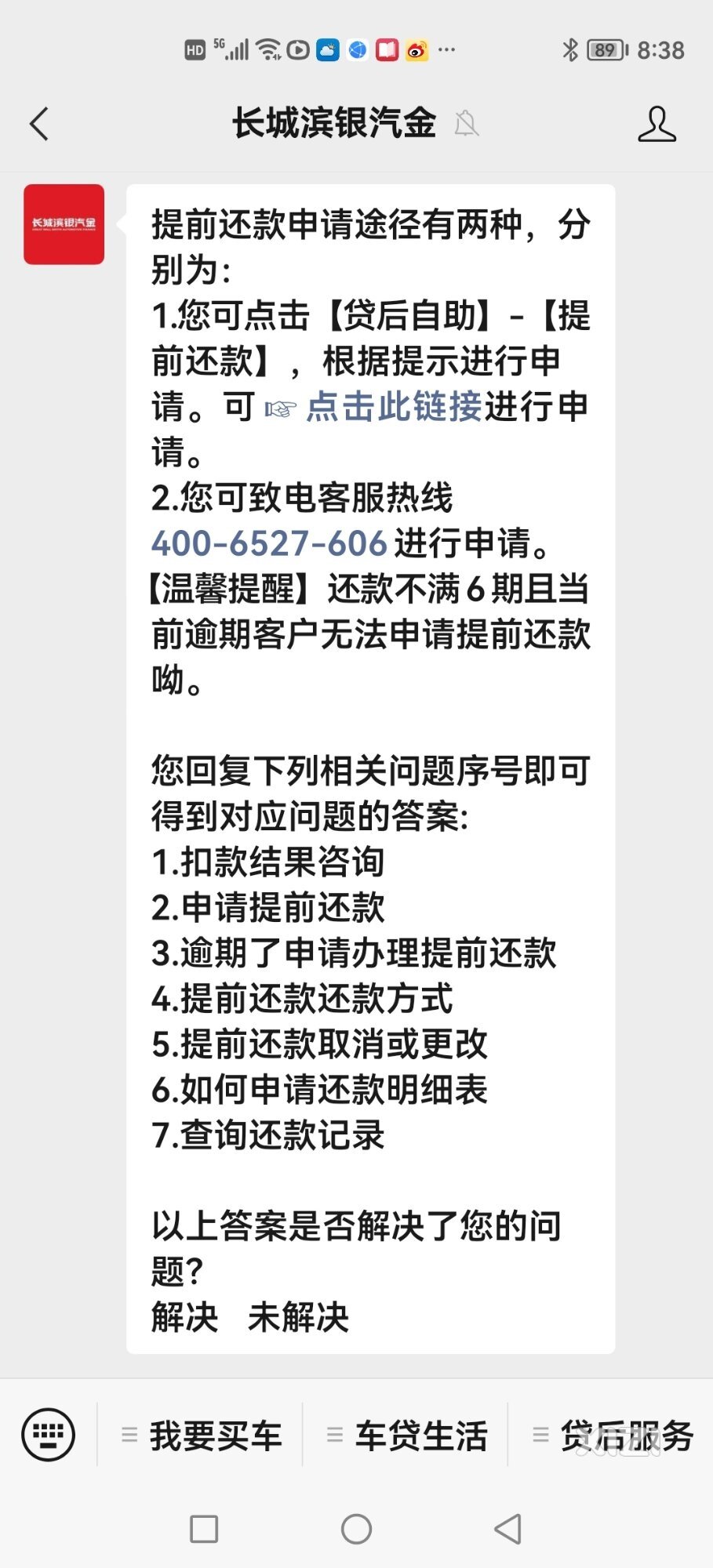The width and height of the screenshot is (713, 1568).
Task: Open the 我要买车 menu
Action: pos(202,1436)
